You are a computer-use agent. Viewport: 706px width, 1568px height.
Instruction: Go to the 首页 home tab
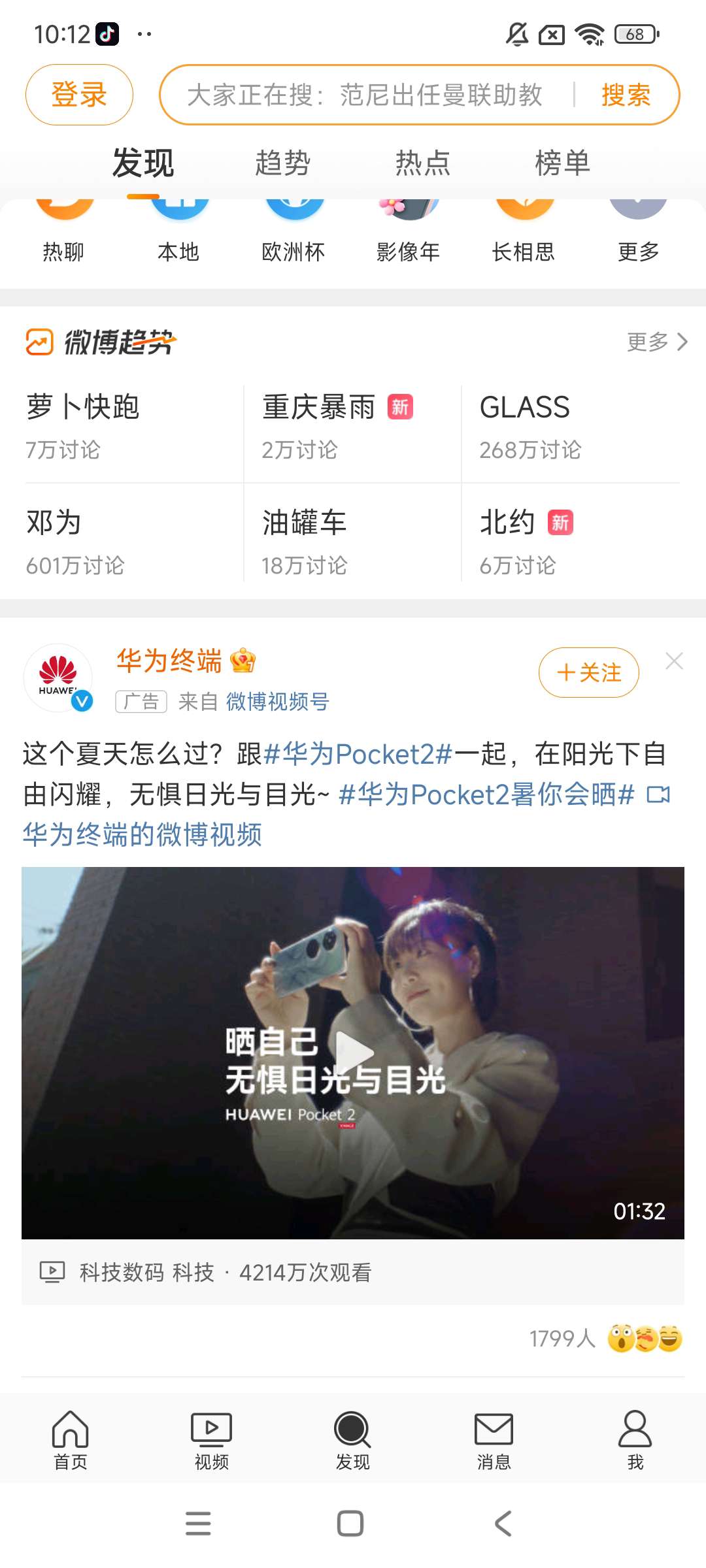(x=71, y=1439)
